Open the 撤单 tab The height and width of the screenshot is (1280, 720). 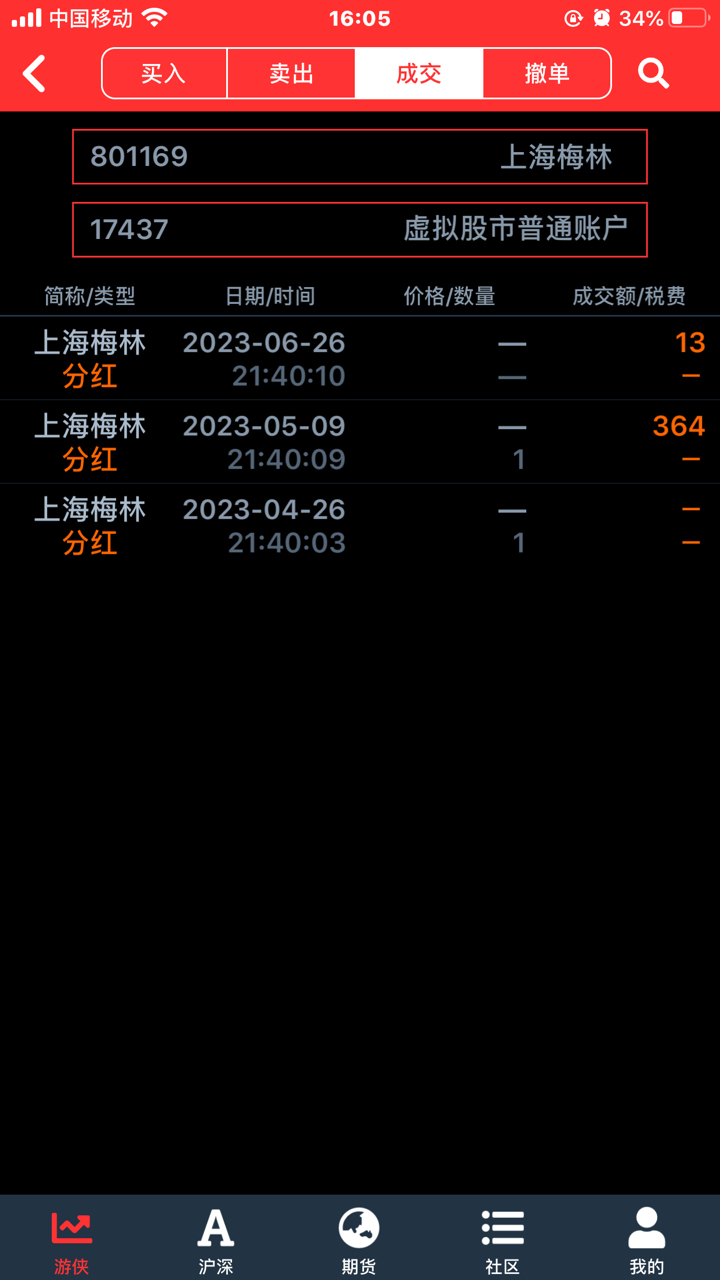tap(547, 74)
